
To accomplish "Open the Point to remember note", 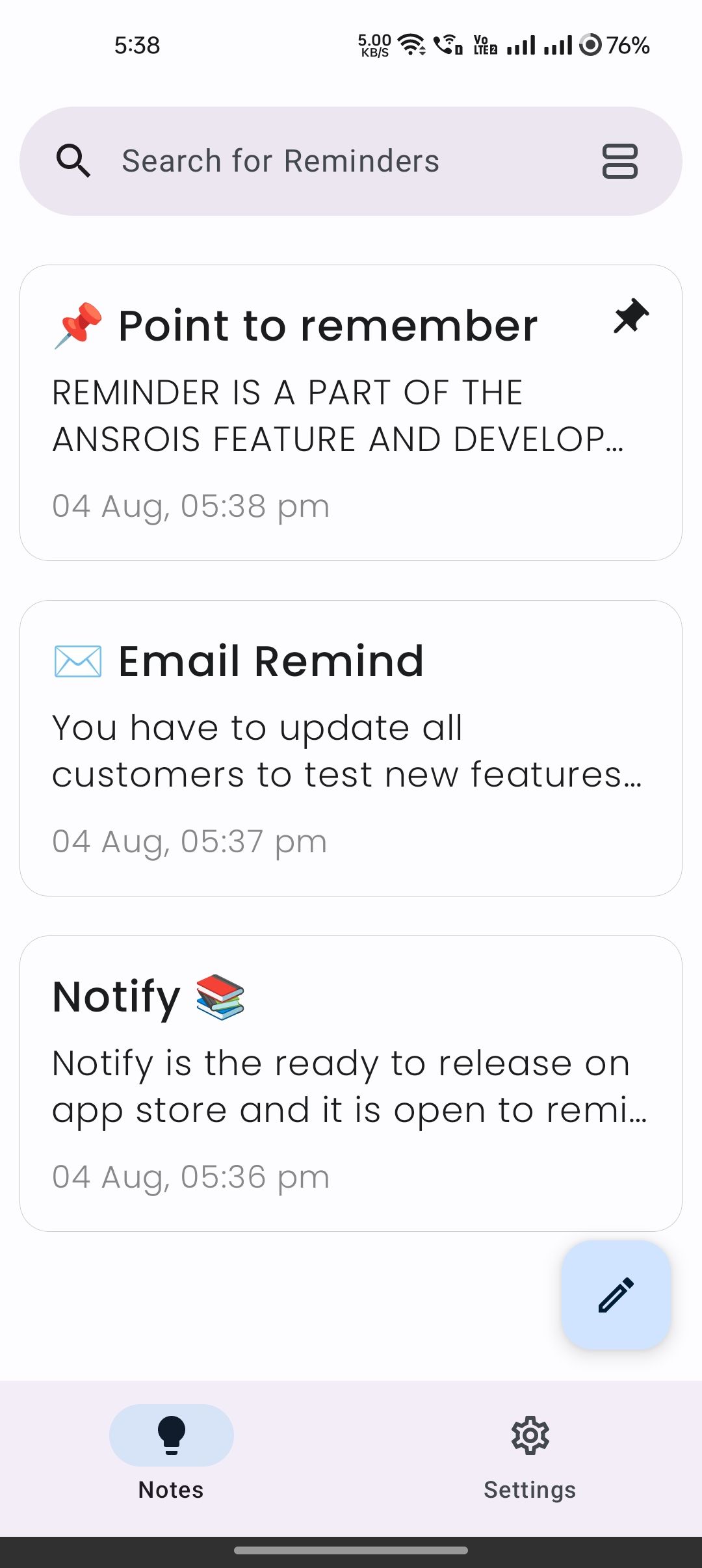I will [351, 412].
